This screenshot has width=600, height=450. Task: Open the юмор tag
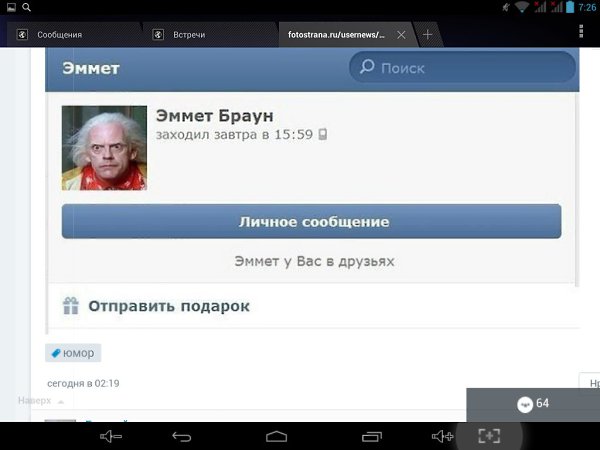coord(73,353)
